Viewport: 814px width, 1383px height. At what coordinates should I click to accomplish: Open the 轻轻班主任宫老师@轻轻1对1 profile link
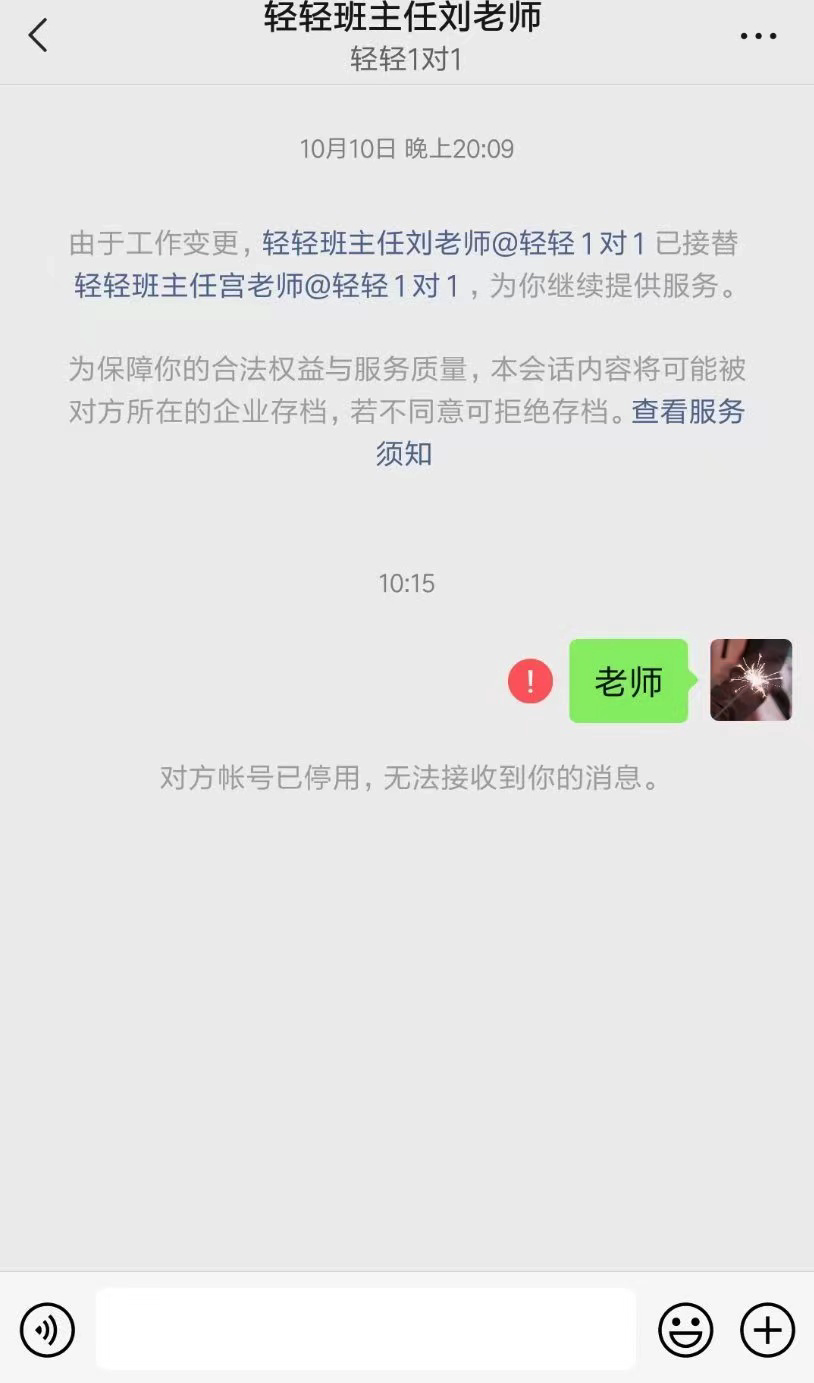[266, 286]
